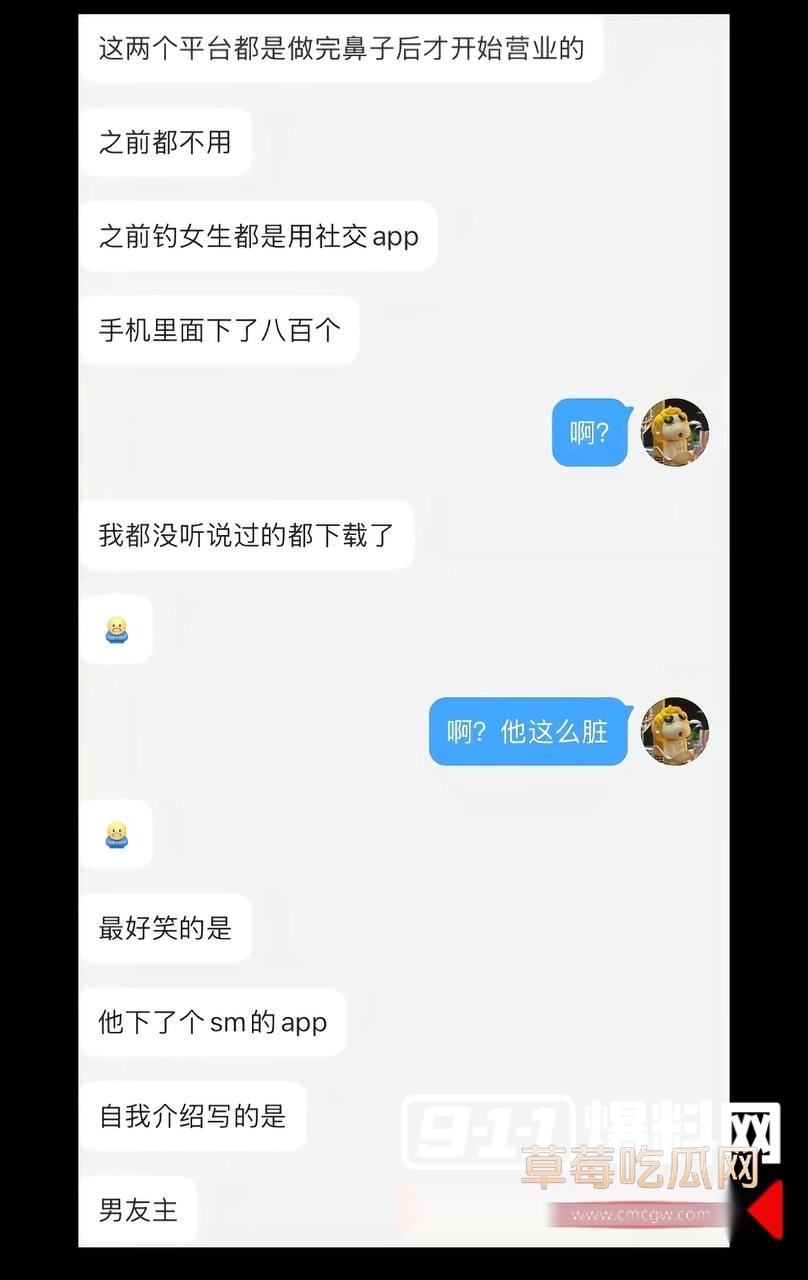The width and height of the screenshot is (808, 1280).
Task: Click the blue "啊?他这么脏" reply bubble
Action: (527, 731)
